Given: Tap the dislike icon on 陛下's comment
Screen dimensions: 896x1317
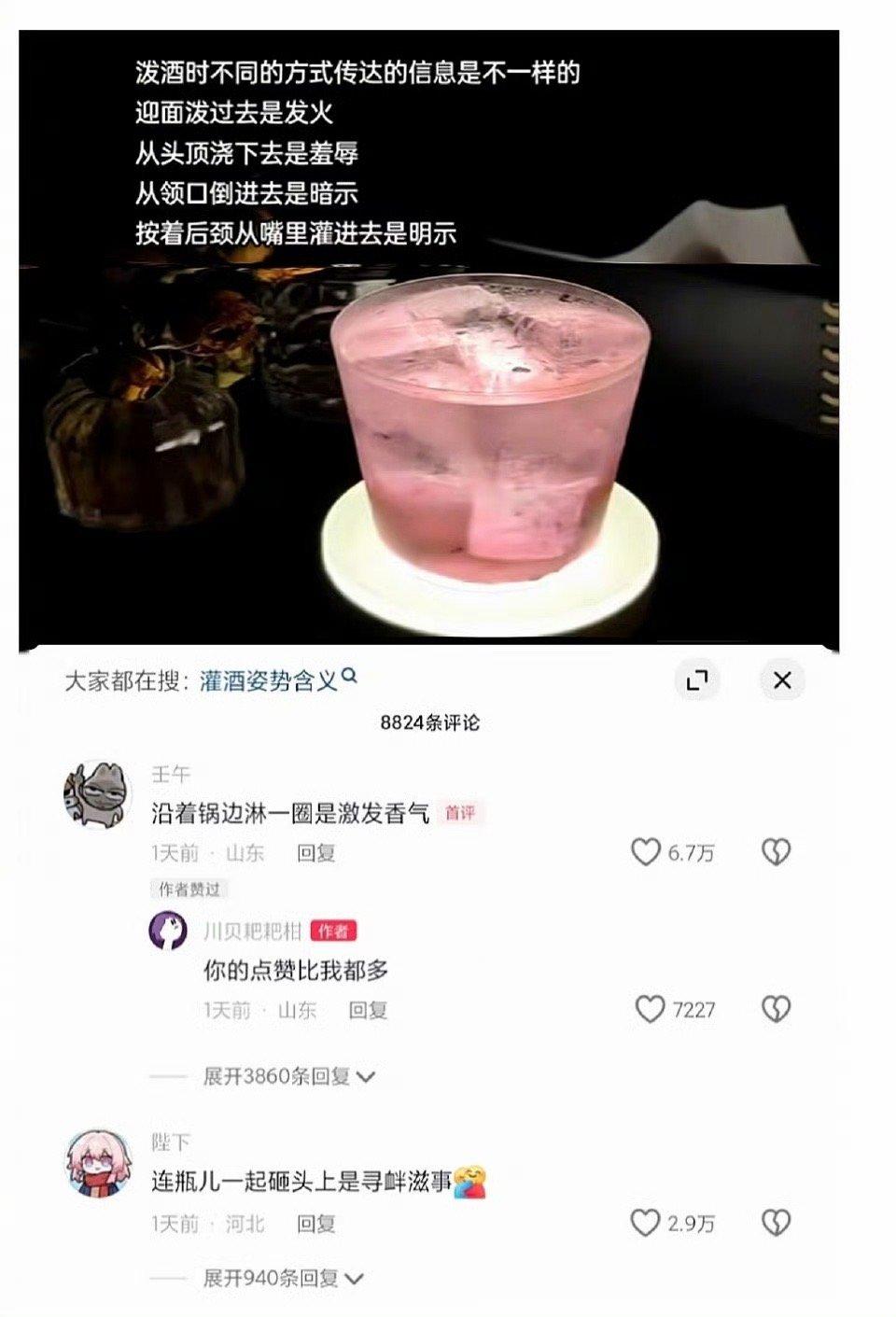Looking at the screenshot, I should 774,1221.
